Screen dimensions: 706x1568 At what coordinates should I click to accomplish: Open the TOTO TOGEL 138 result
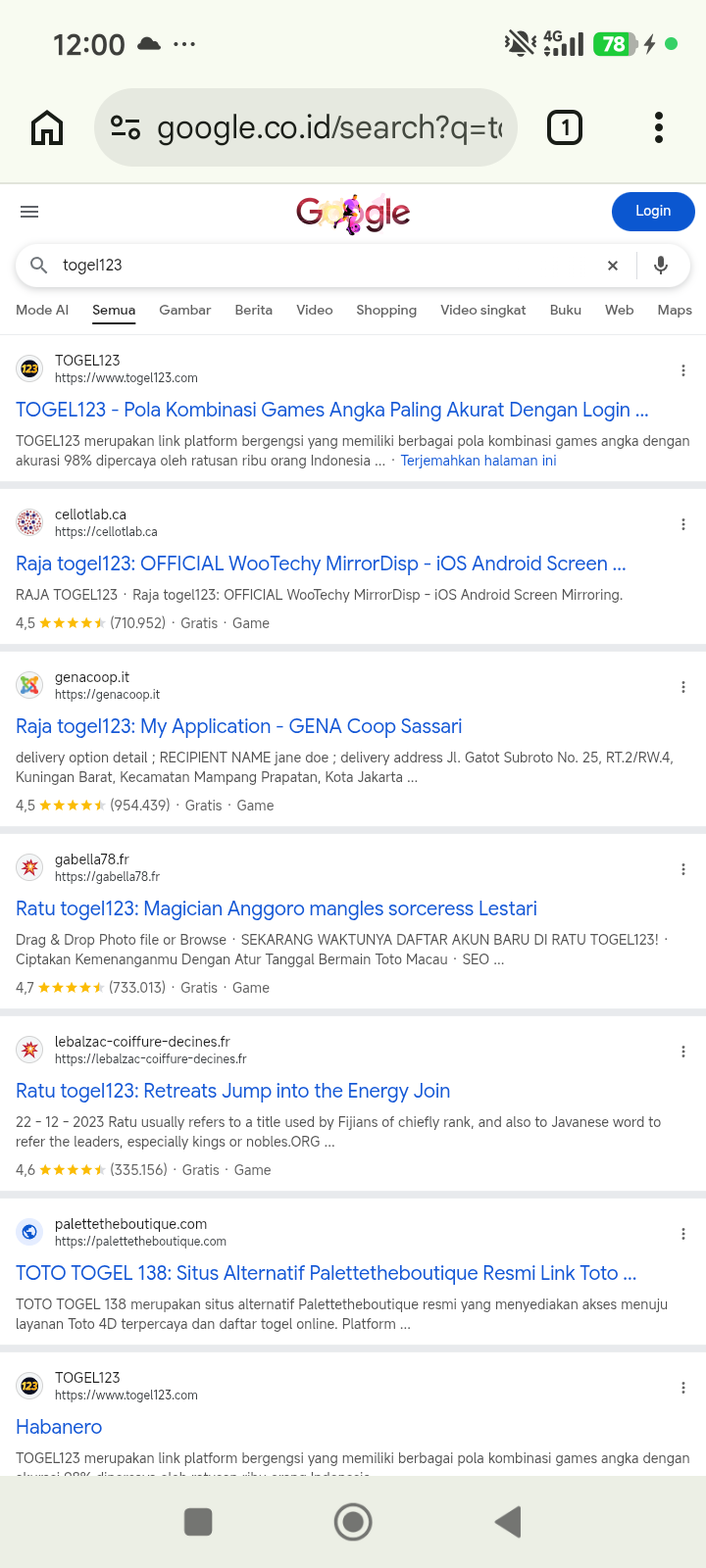[327, 1273]
